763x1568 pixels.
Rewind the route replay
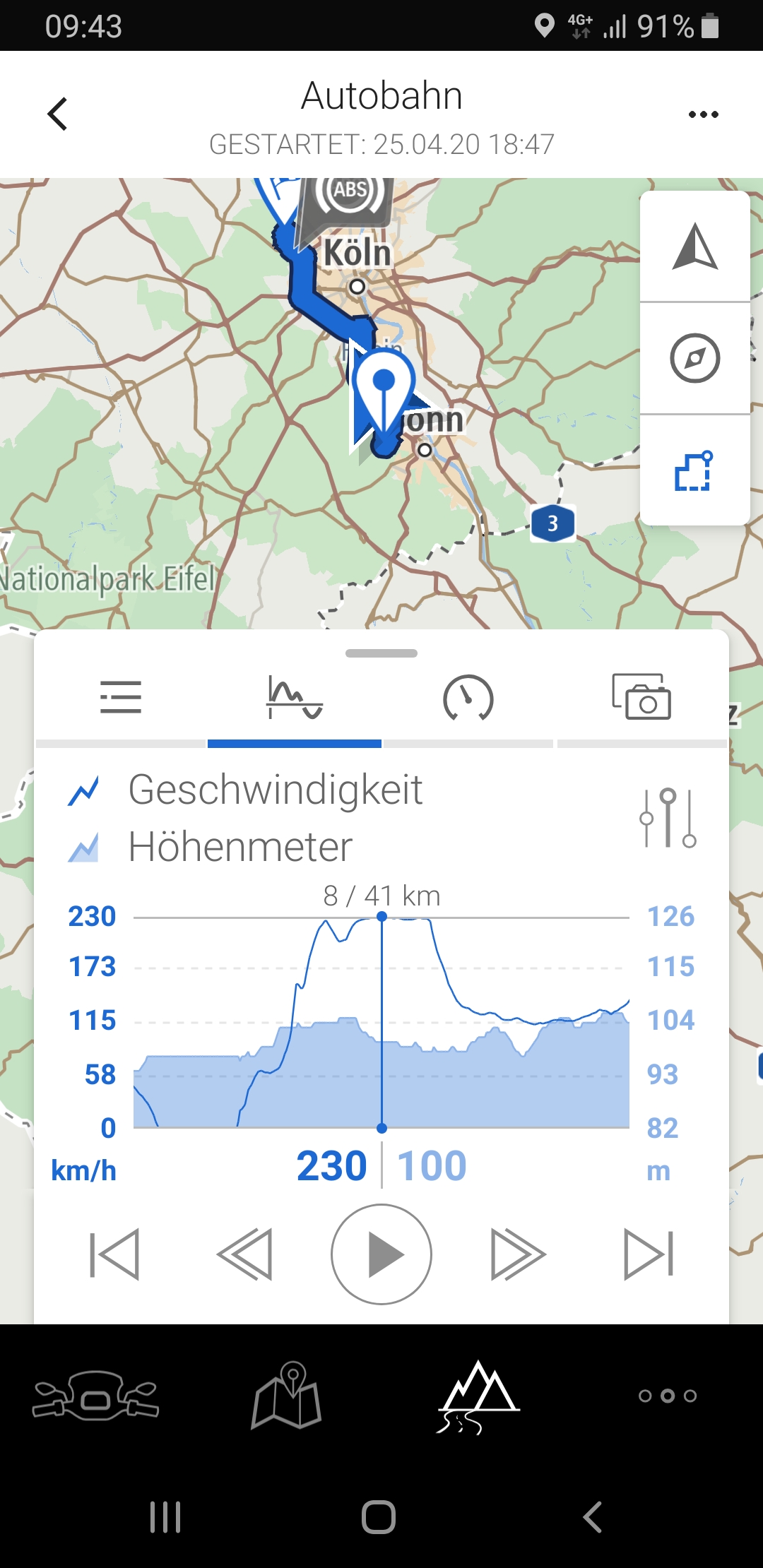tap(244, 1254)
